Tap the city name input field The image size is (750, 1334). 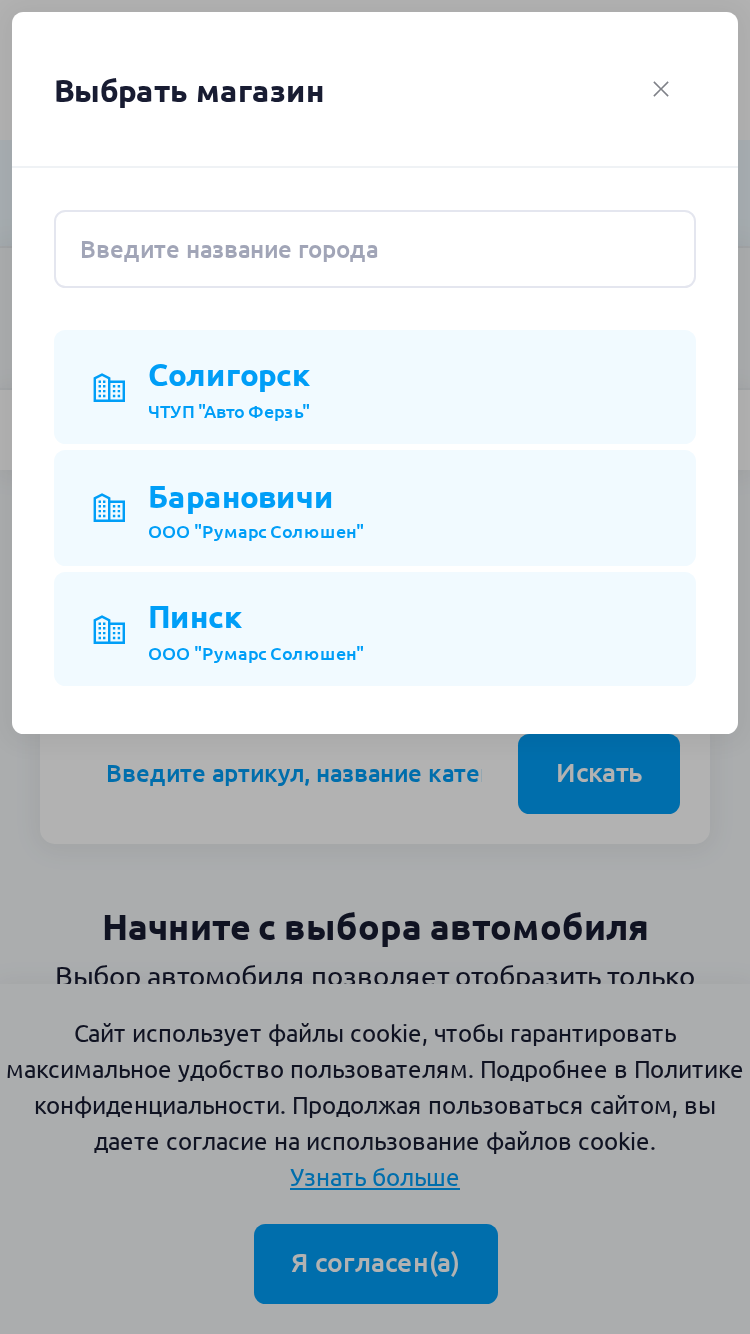pyautogui.click(x=375, y=249)
